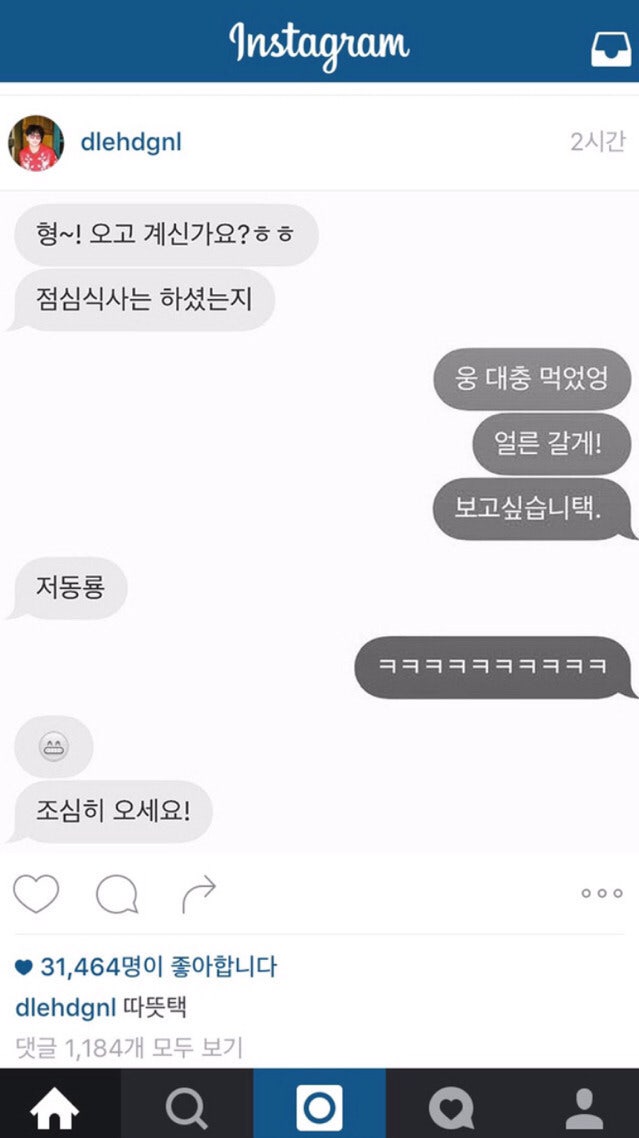Open the chat screenshot post image
The image size is (639, 1138).
tap(319, 520)
